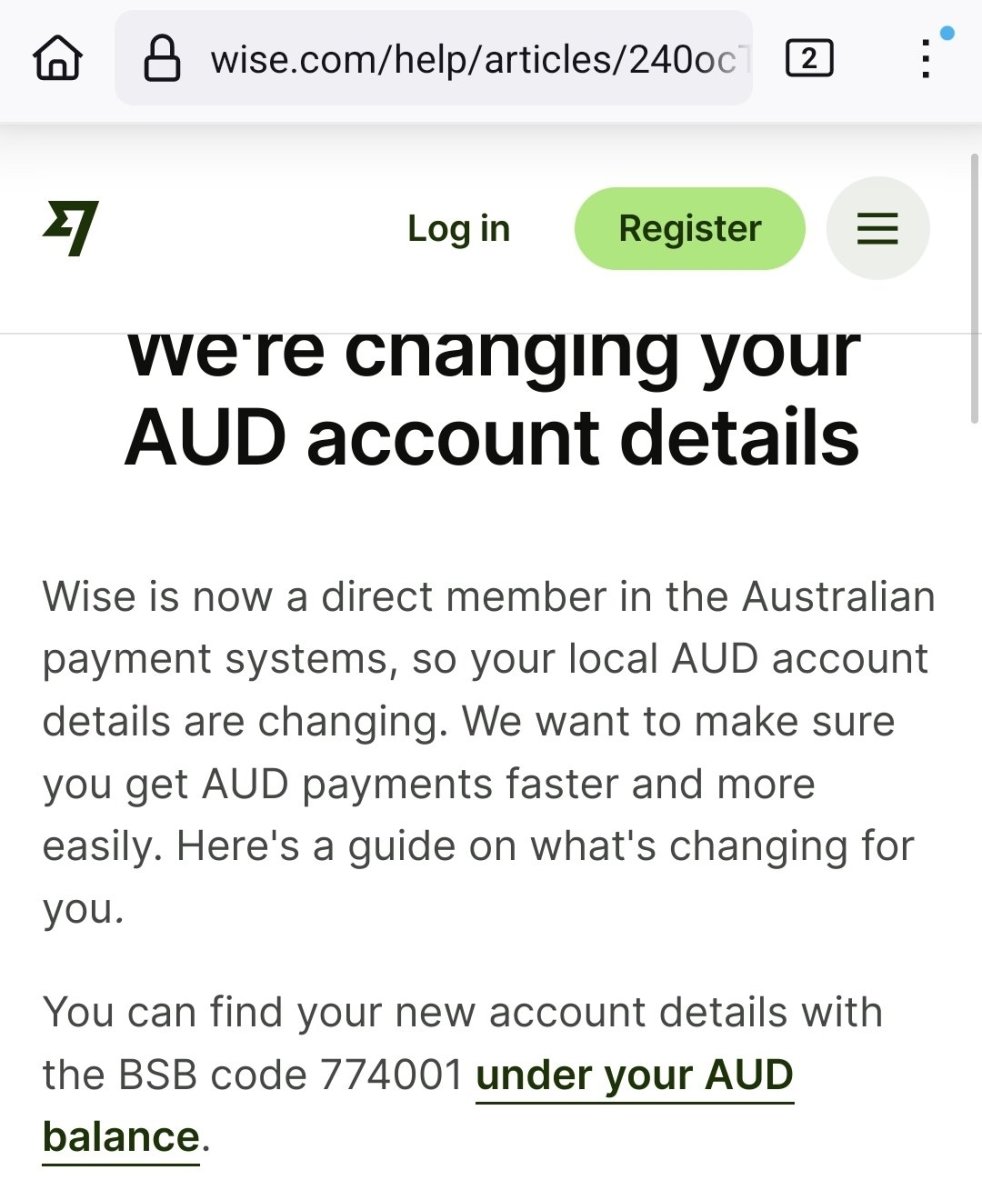
Task: Go to the browser home page
Action: [x=58, y=60]
